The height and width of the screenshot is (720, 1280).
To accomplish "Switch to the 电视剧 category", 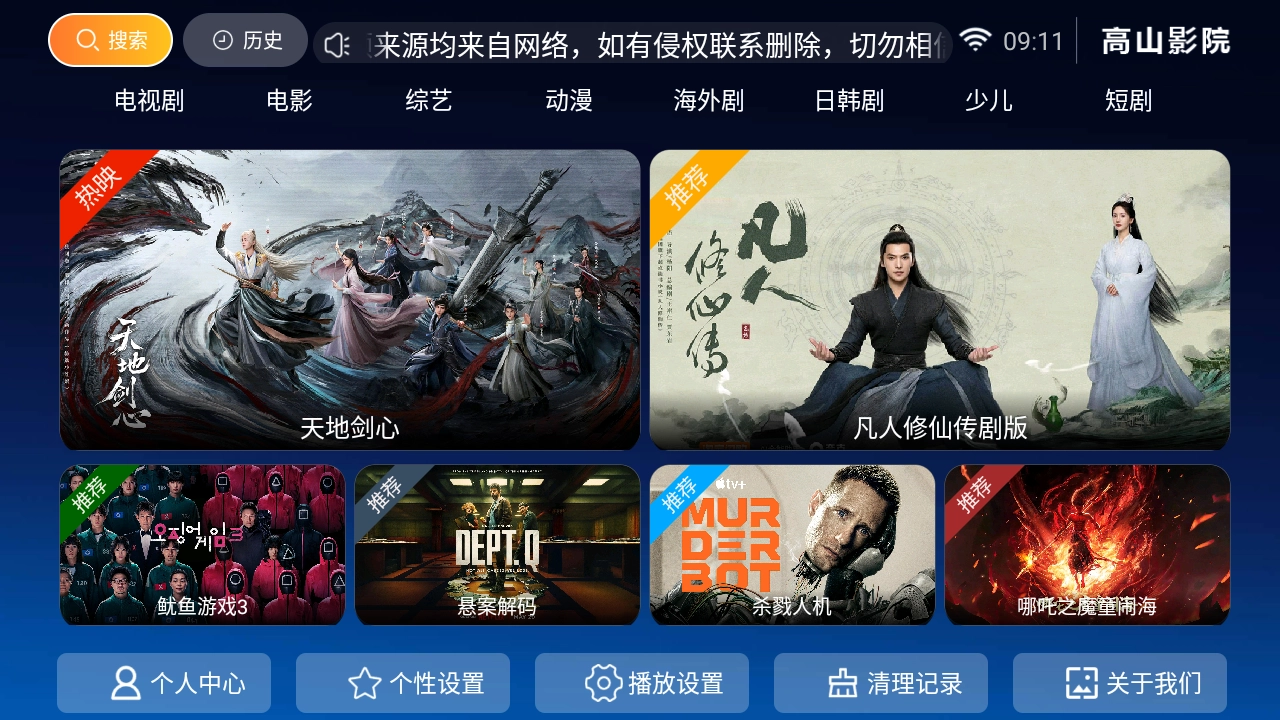I will (x=149, y=100).
